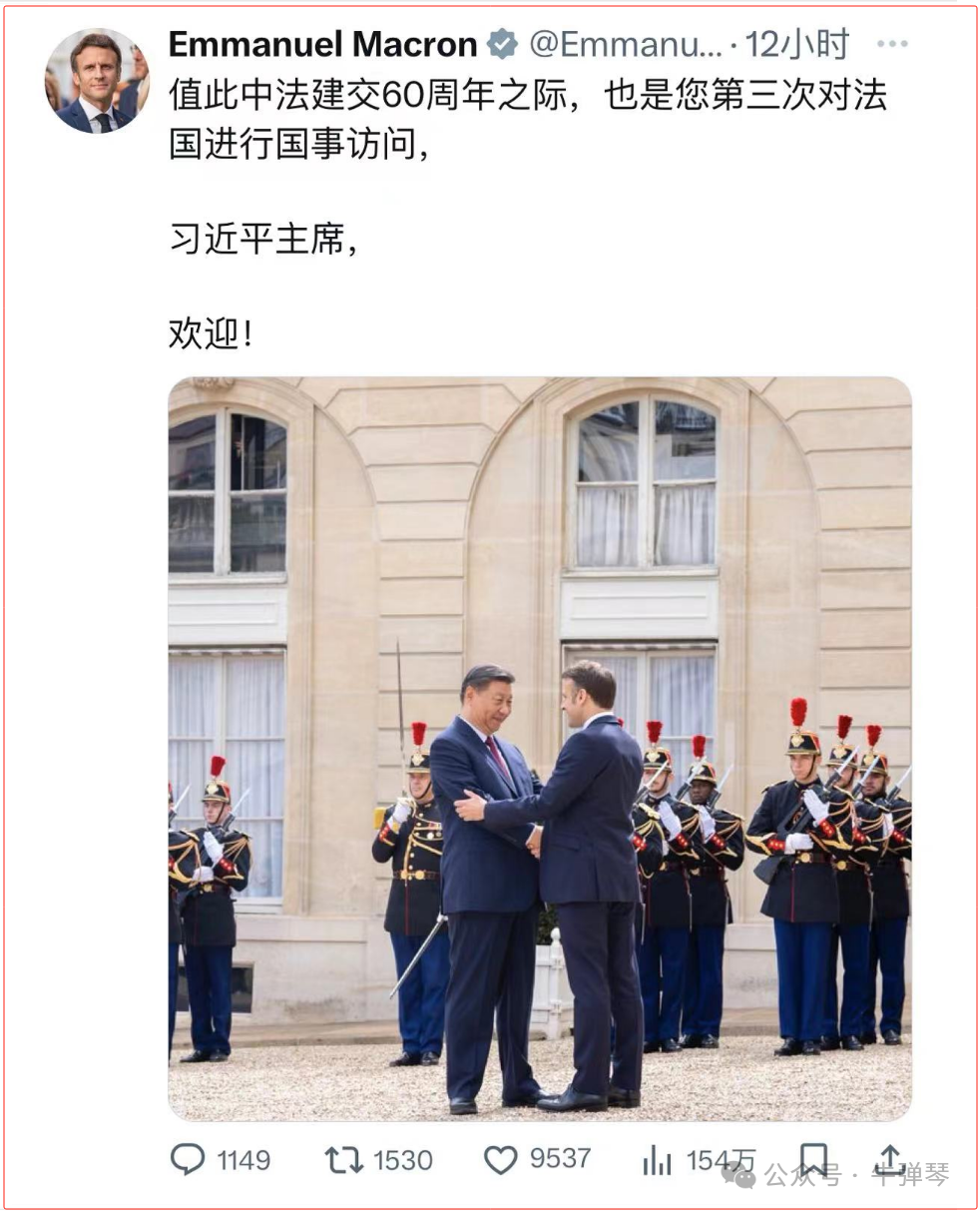Image resolution: width=980 pixels, height=1213 pixels.
Task: Repost the welcome tweet
Action: (342, 1159)
